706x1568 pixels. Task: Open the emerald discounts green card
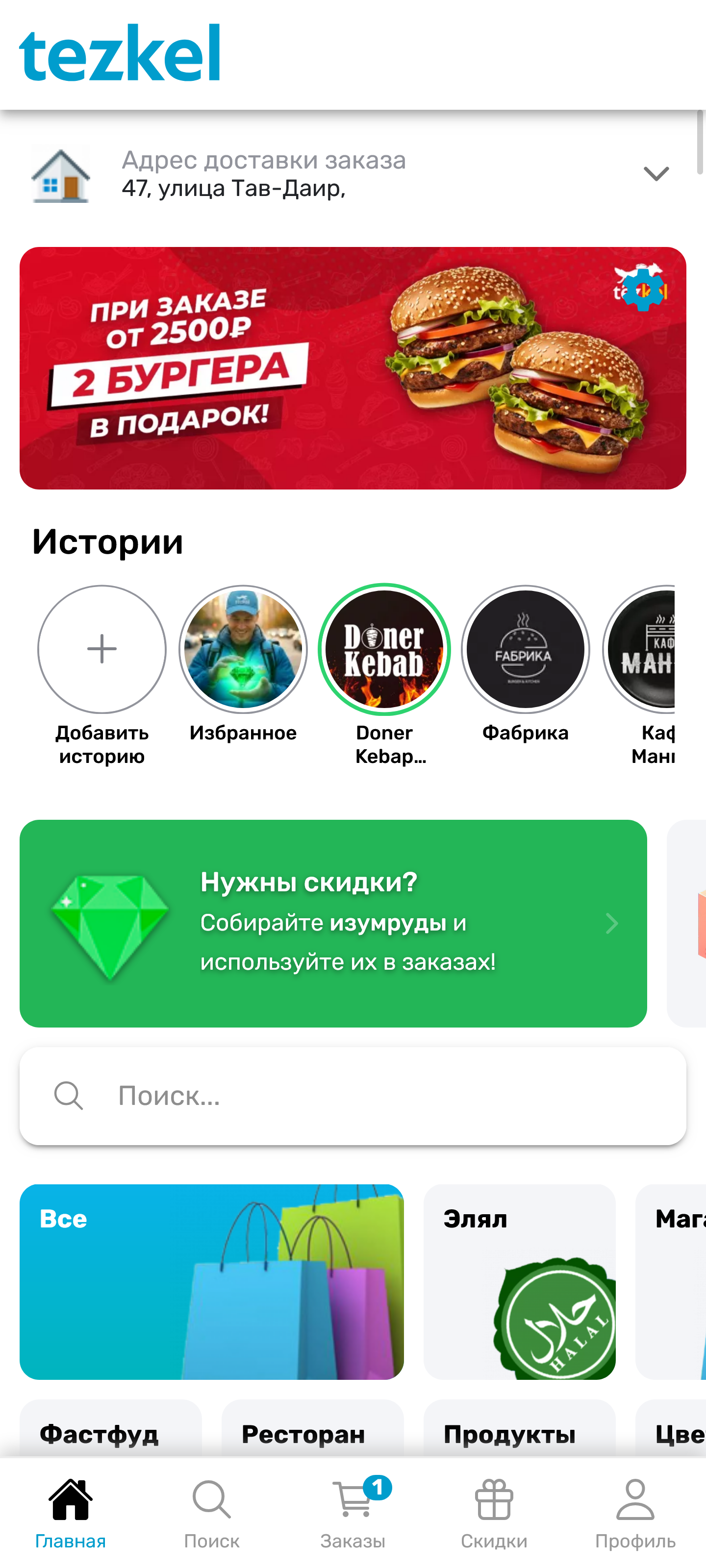(332, 923)
